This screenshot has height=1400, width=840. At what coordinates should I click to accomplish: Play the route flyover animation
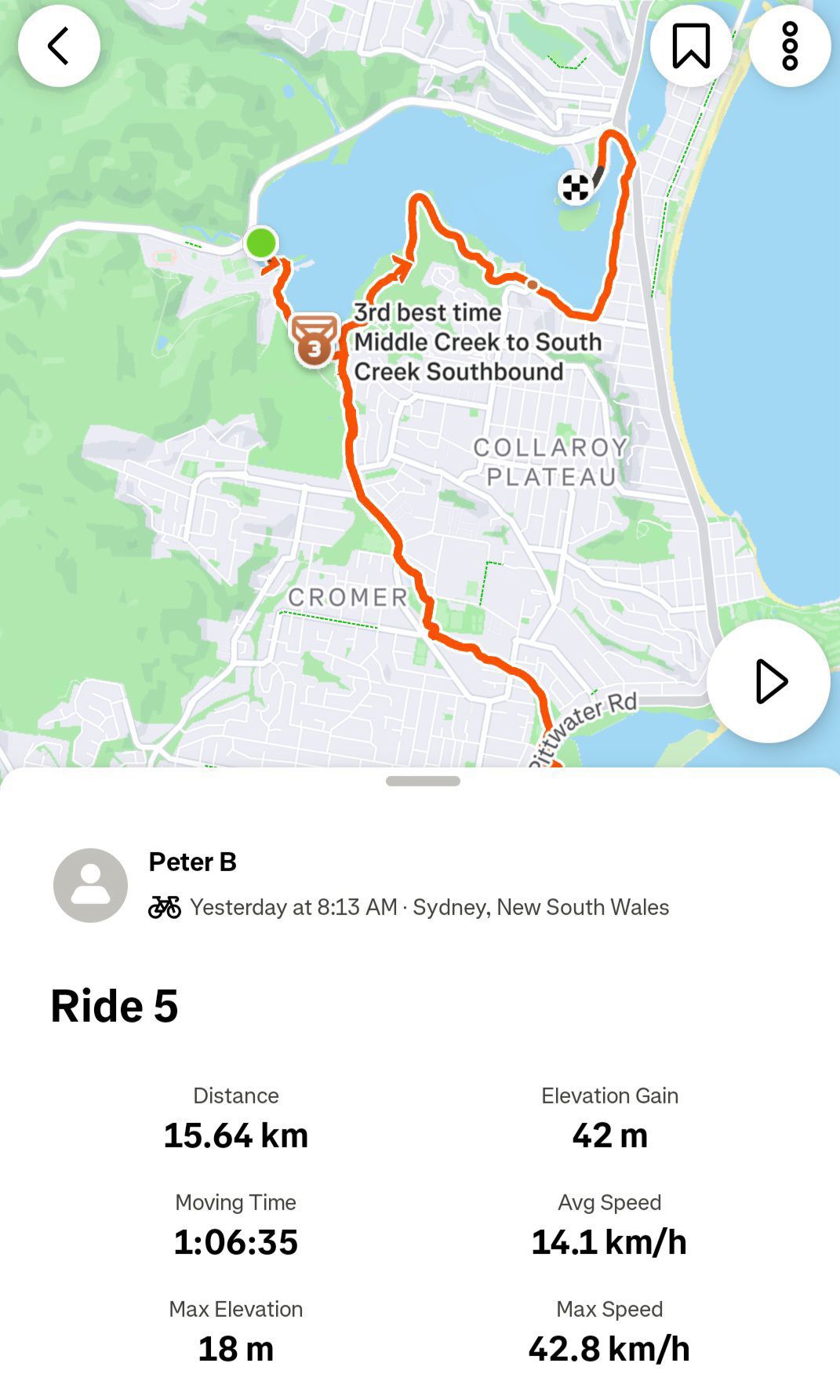(768, 681)
